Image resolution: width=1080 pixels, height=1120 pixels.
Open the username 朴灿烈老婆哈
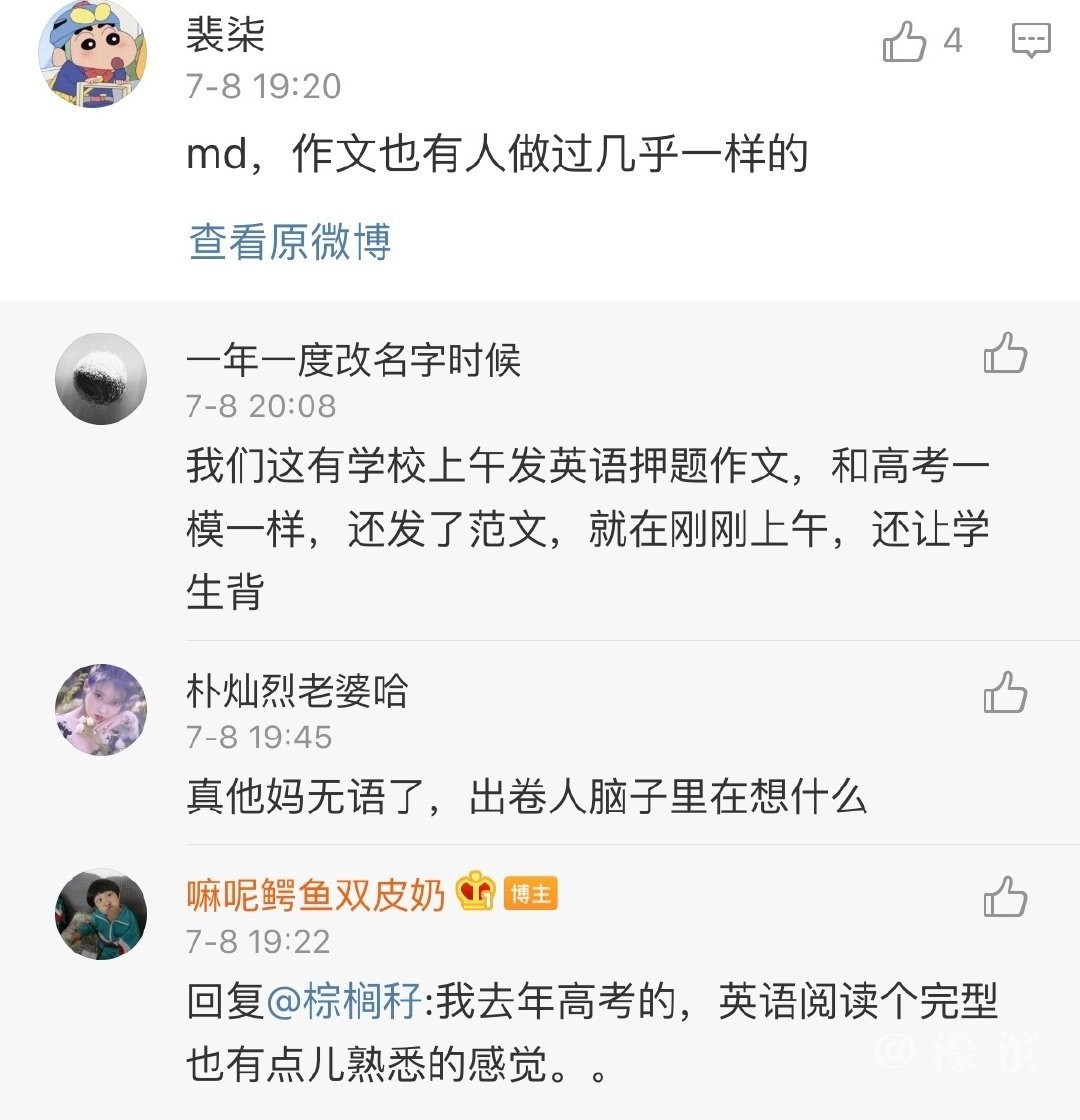pyautogui.click(x=297, y=691)
